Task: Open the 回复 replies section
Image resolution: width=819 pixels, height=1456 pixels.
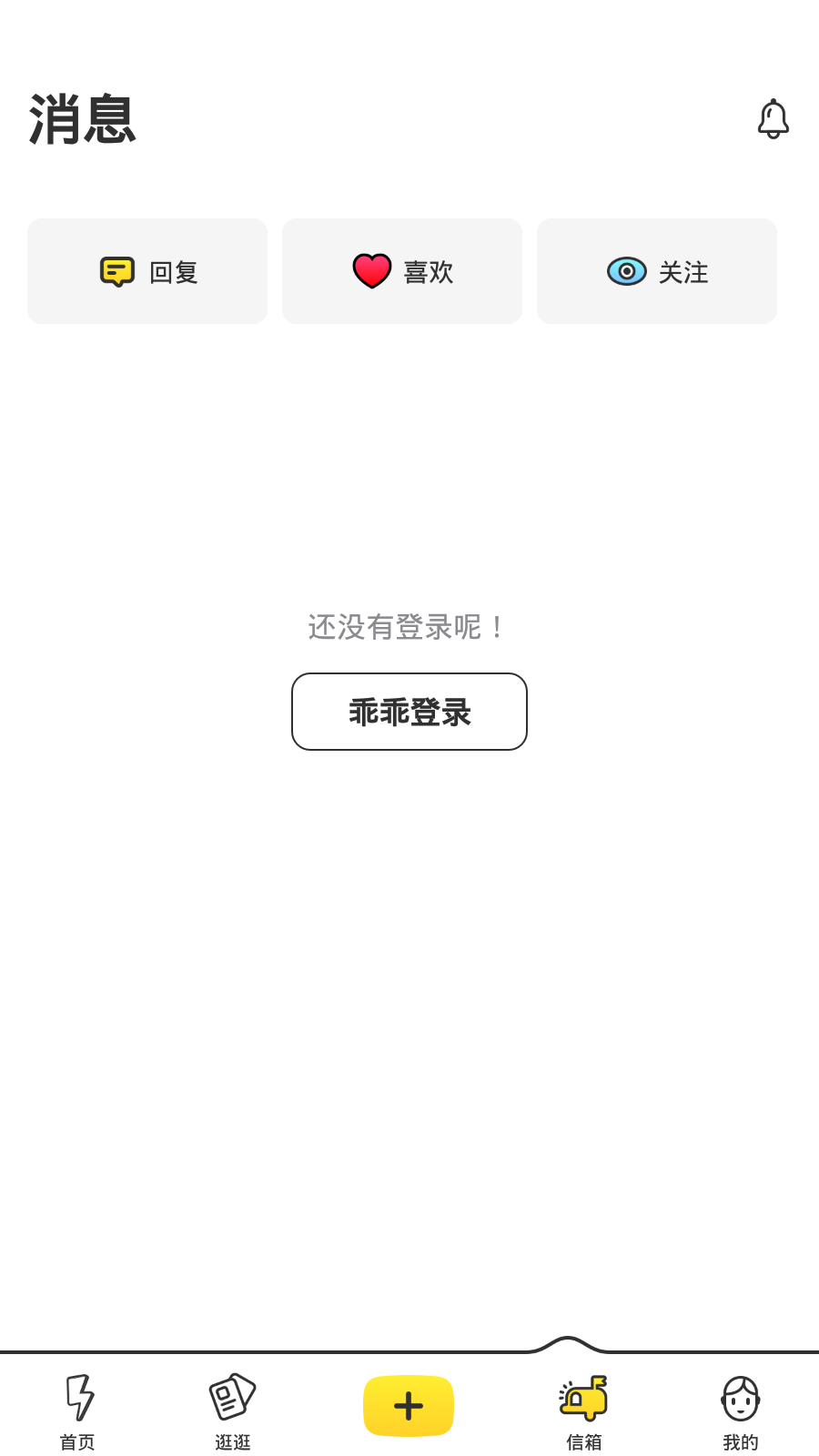Action: pyautogui.click(x=147, y=271)
